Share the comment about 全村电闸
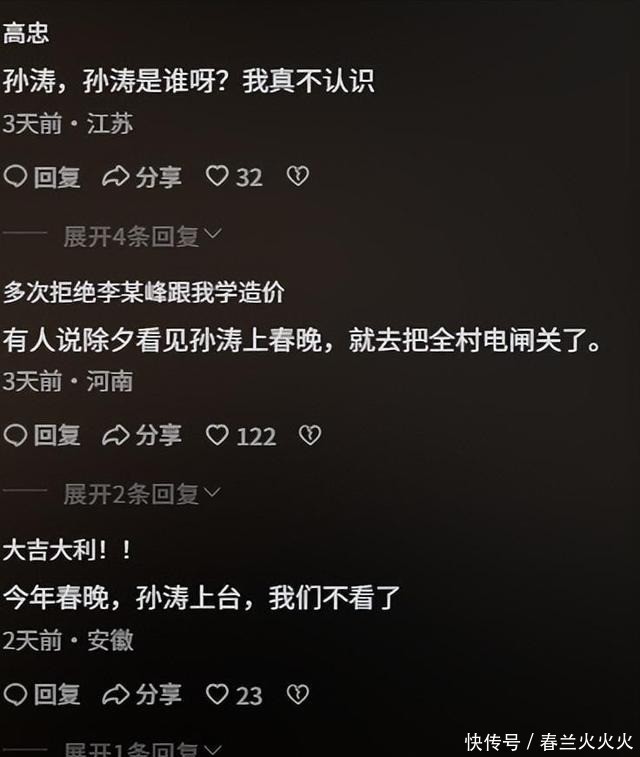Viewport: 640px width, 757px height. tap(142, 435)
